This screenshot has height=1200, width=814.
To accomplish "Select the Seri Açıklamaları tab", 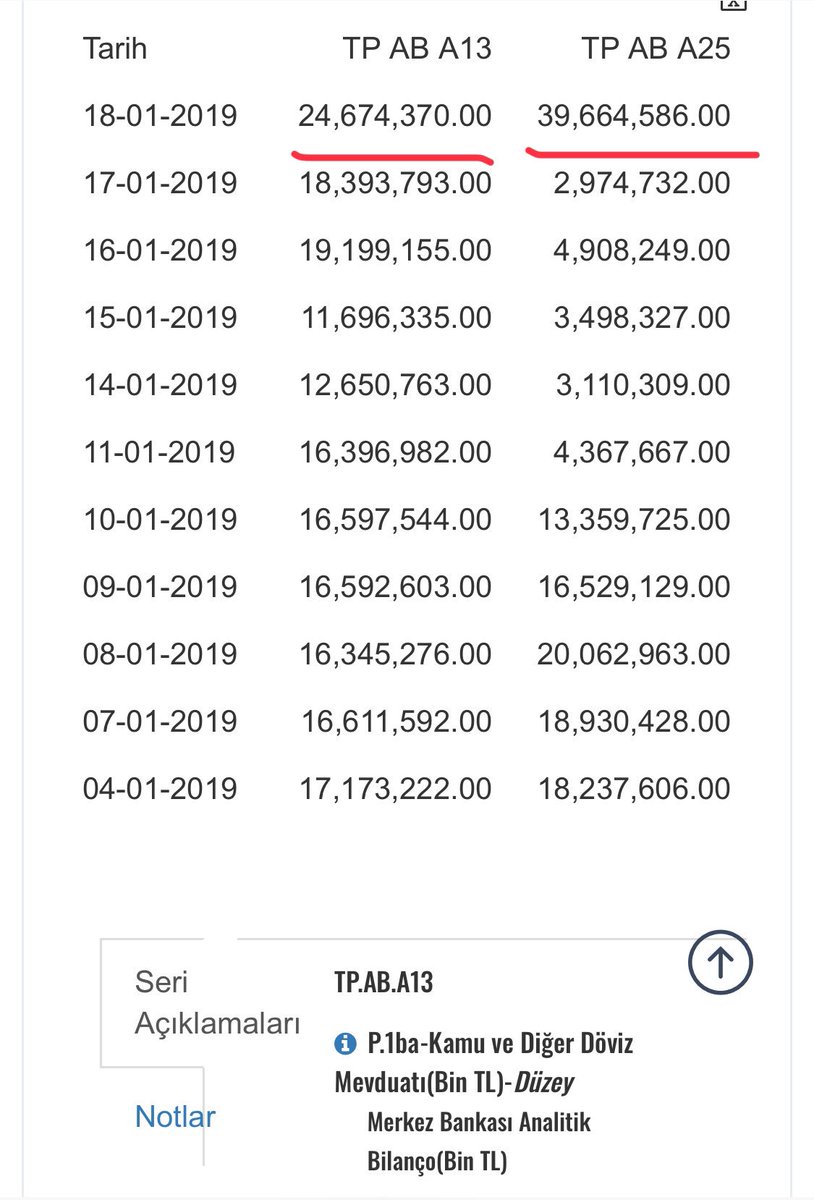I will (217, 1003).
